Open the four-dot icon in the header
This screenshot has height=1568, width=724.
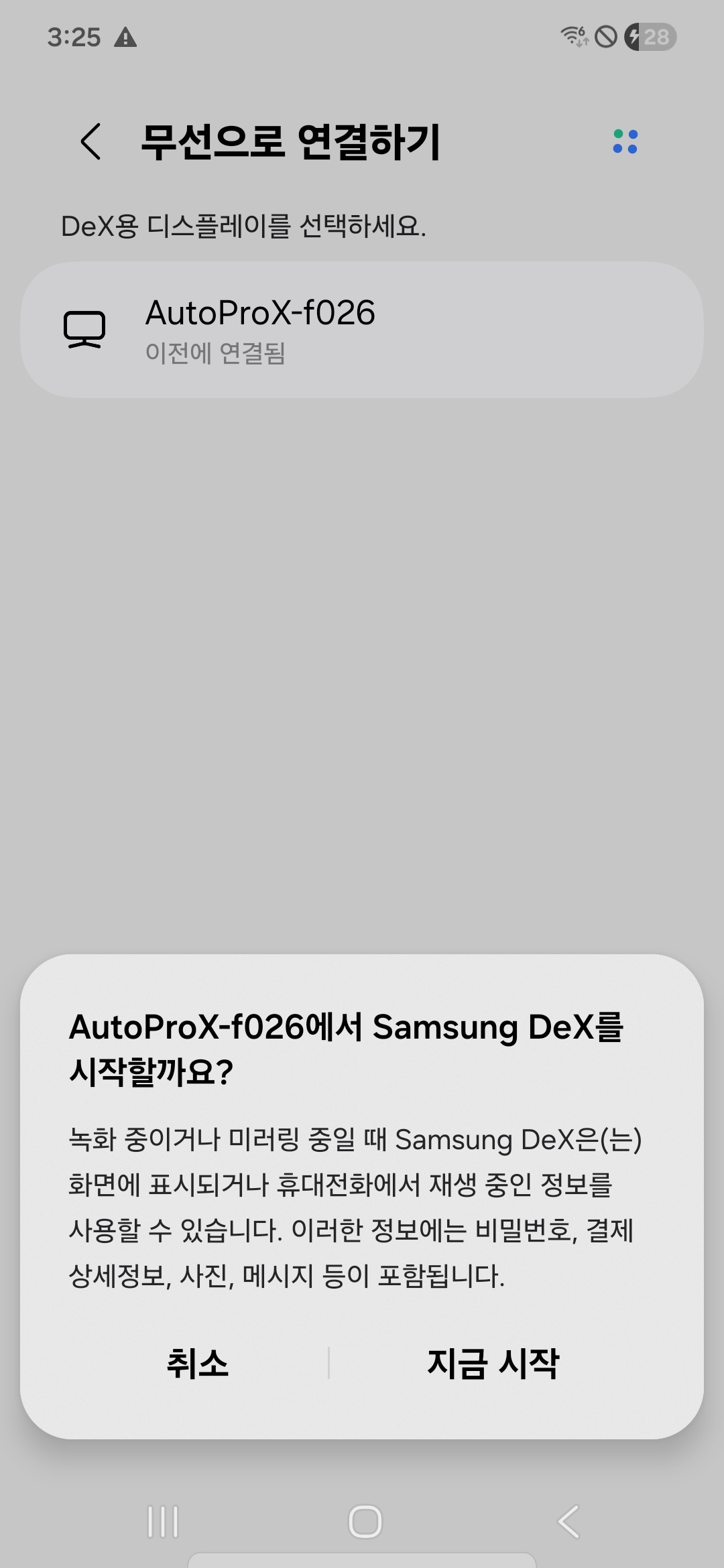click(x=625, y=141)
